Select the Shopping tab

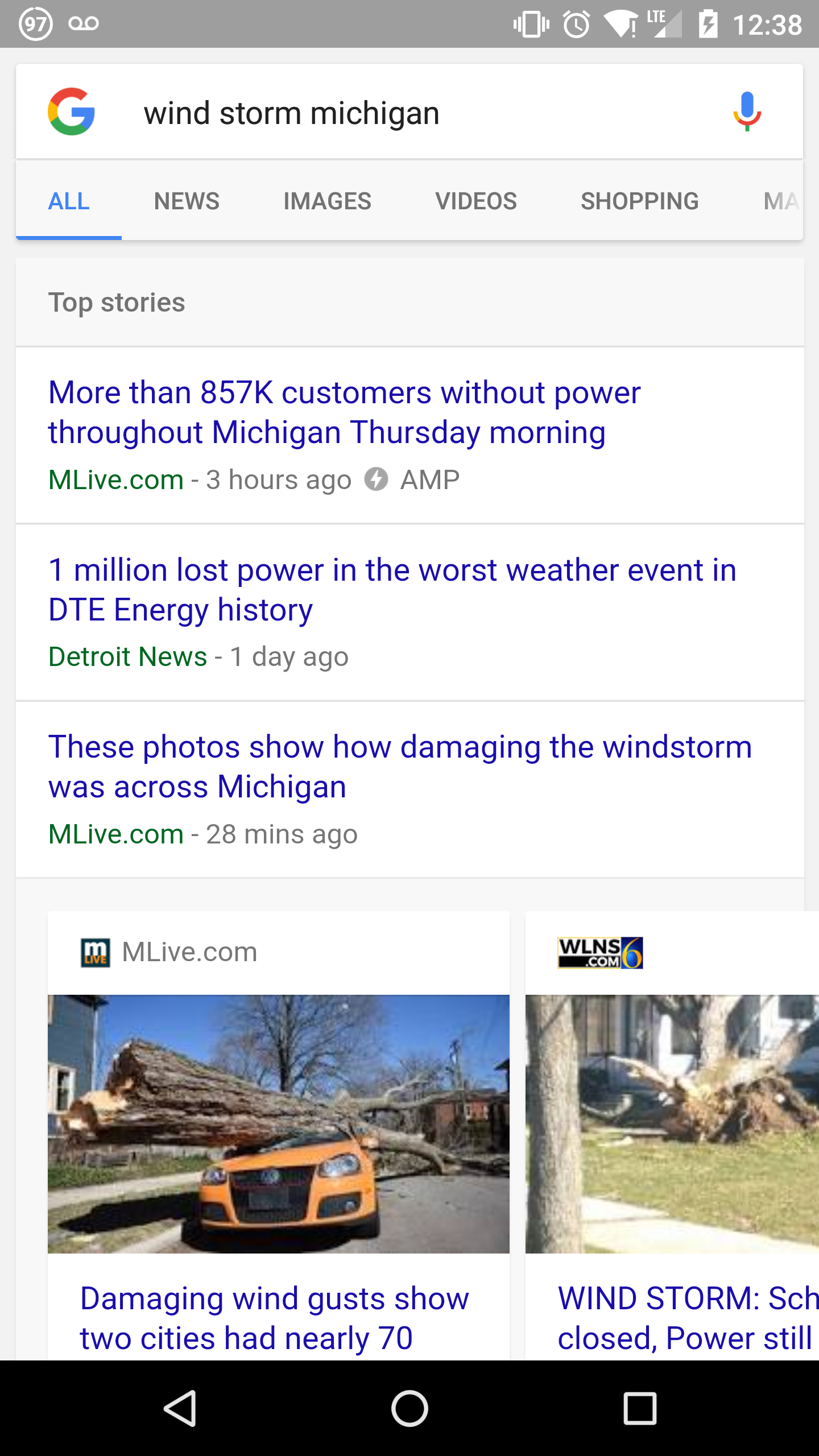(639, 201)
